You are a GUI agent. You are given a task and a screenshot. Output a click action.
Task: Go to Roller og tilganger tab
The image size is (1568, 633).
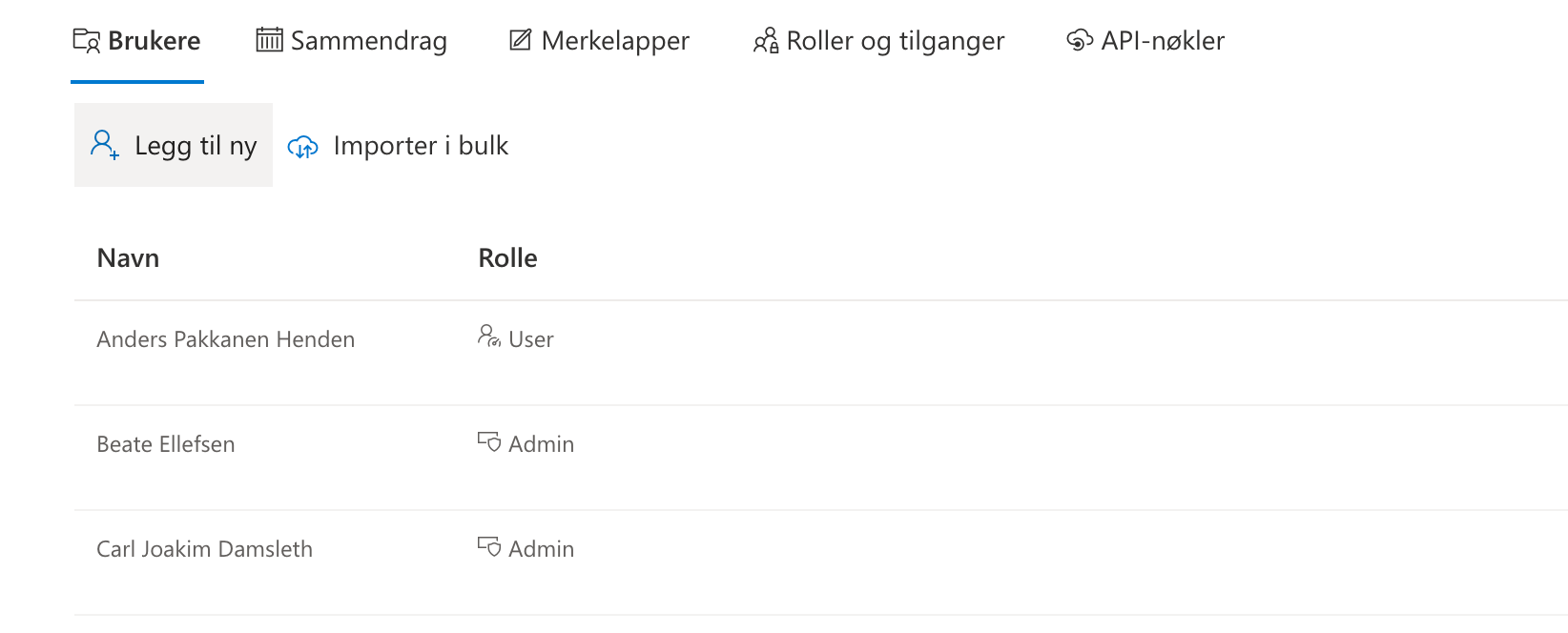point(878,41)
